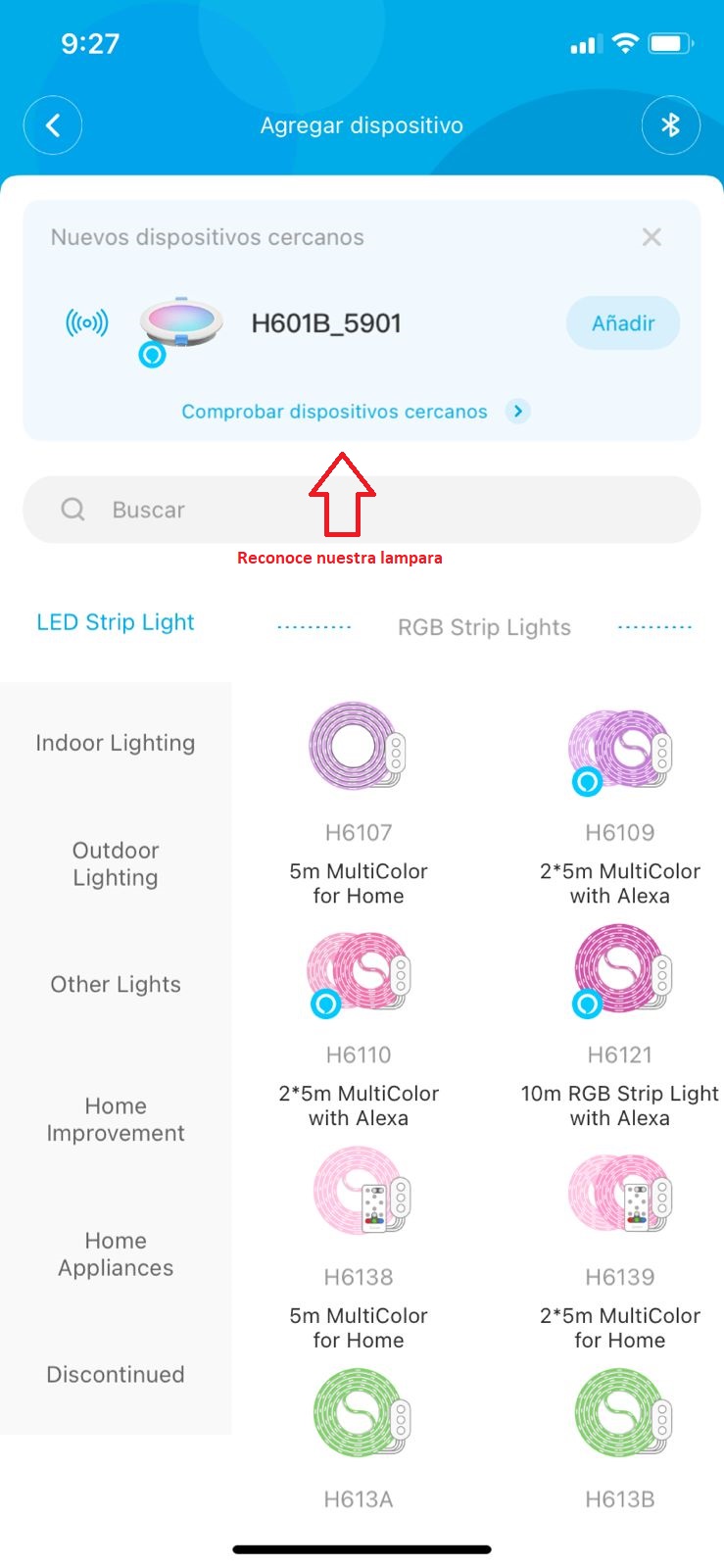Select the H6138 5m MultiColor strip
The height and width of the screenshot is (1568, 724).
point(358,1245)
